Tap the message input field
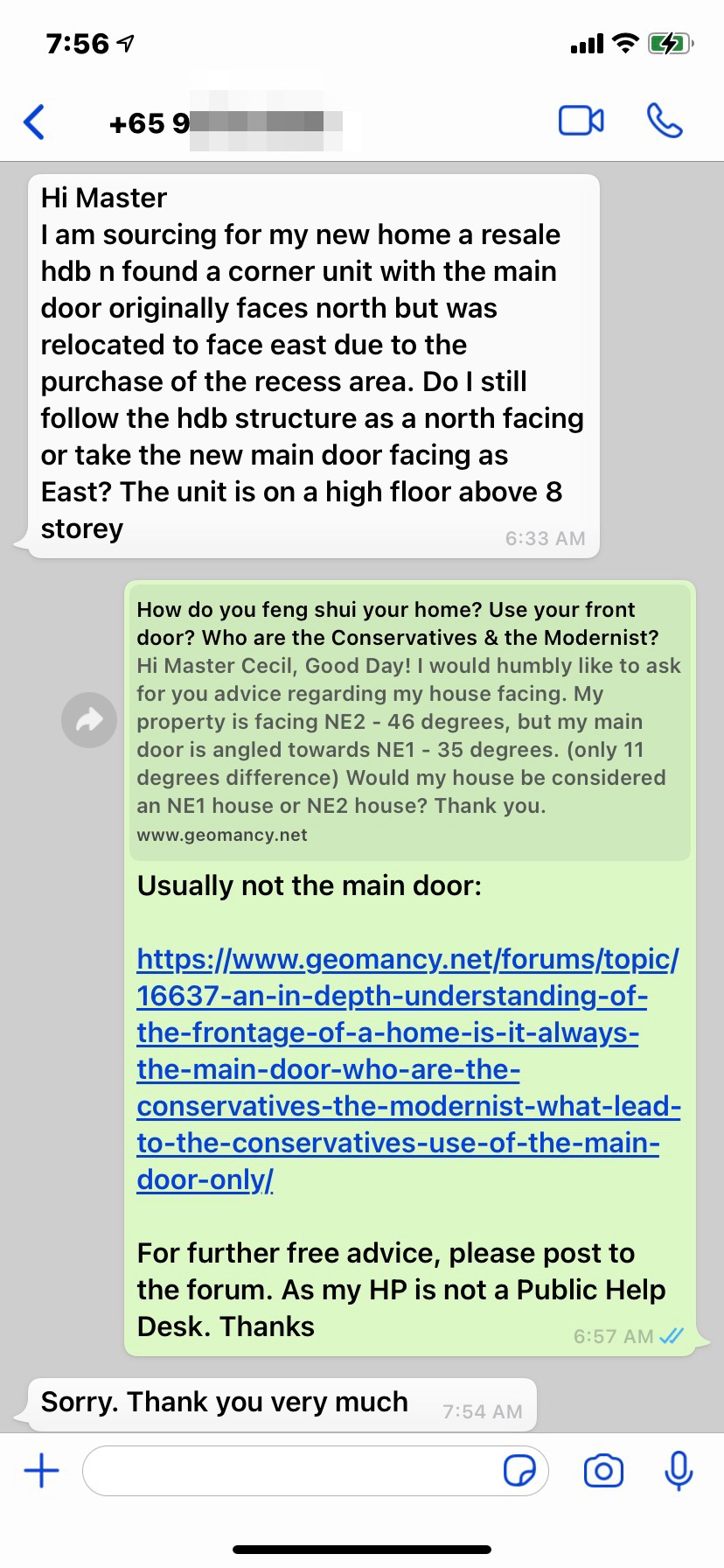Viewport: 724px width, 1568px height. coord(289,1471)
